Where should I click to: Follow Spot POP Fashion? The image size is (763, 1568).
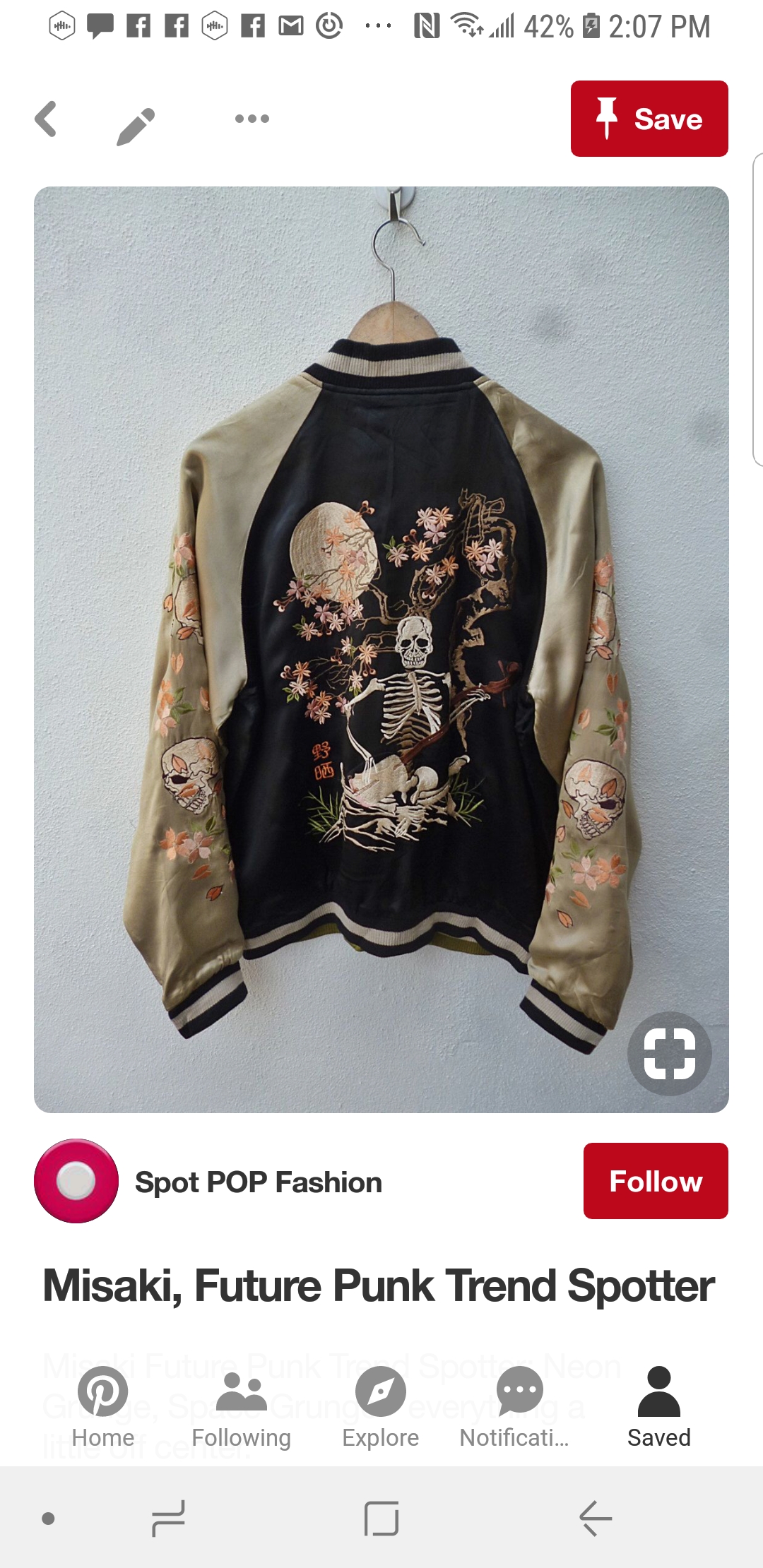655,1181
